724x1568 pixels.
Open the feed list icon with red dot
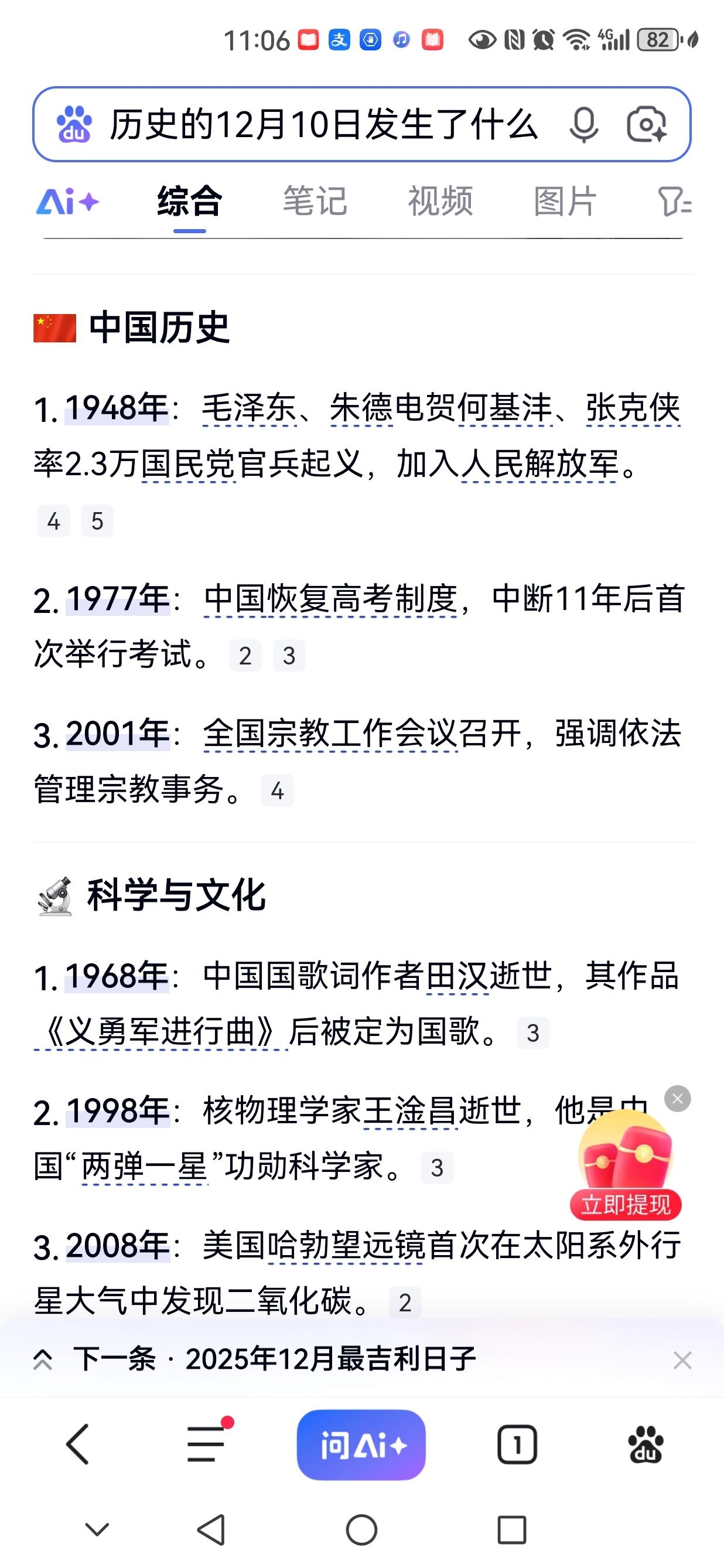[206, 1444]
